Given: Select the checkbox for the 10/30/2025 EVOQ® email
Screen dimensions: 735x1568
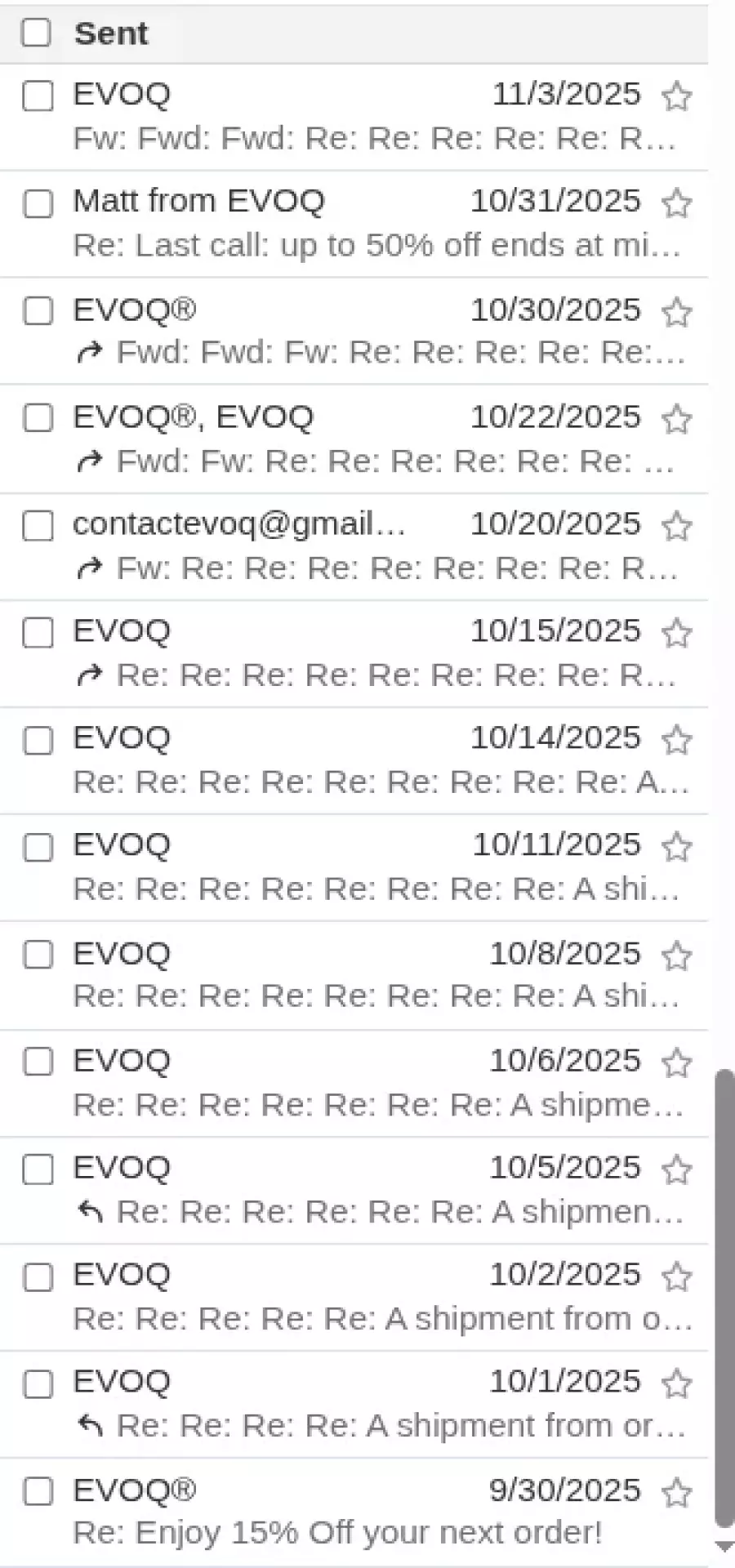Looking at the screenshot, I should [x=38, y=311].
